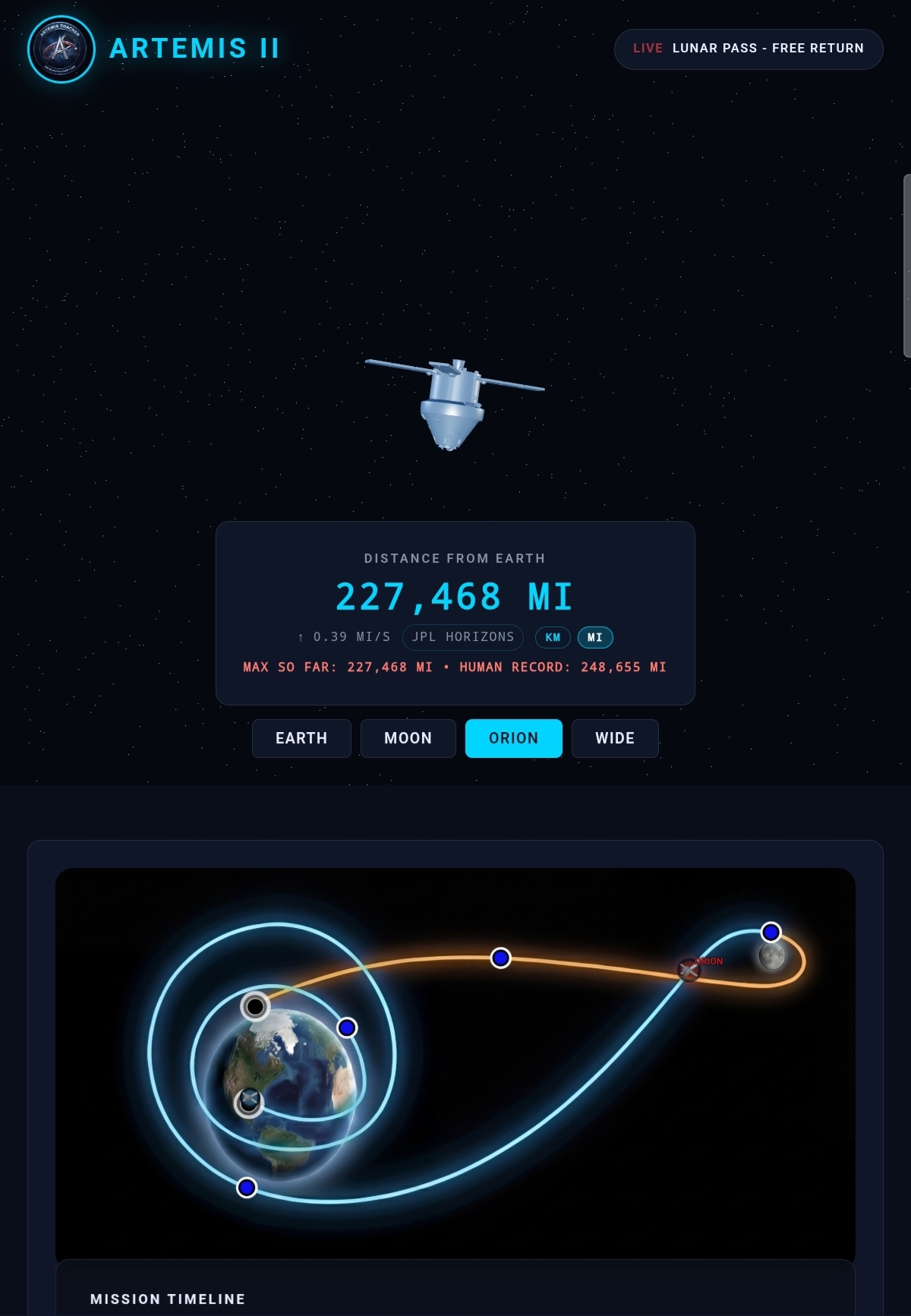
Task: Switch to the Wide view
Action: (614, 738)
